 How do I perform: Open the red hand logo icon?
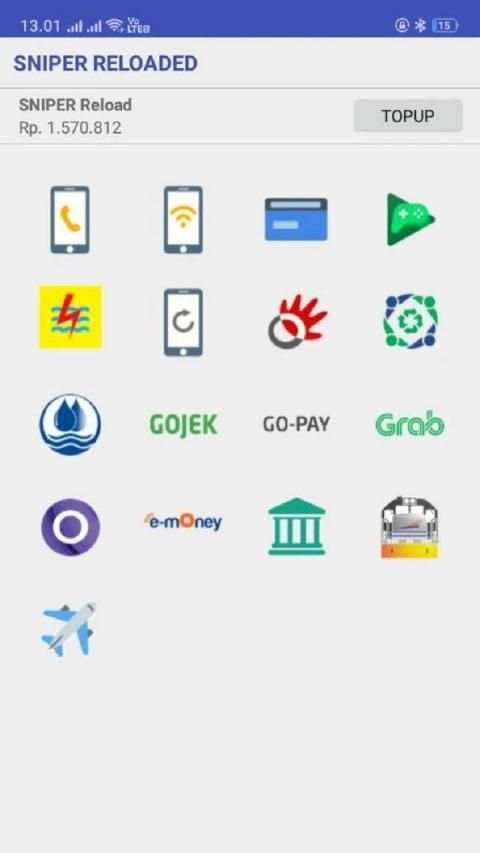pos(297,322)
